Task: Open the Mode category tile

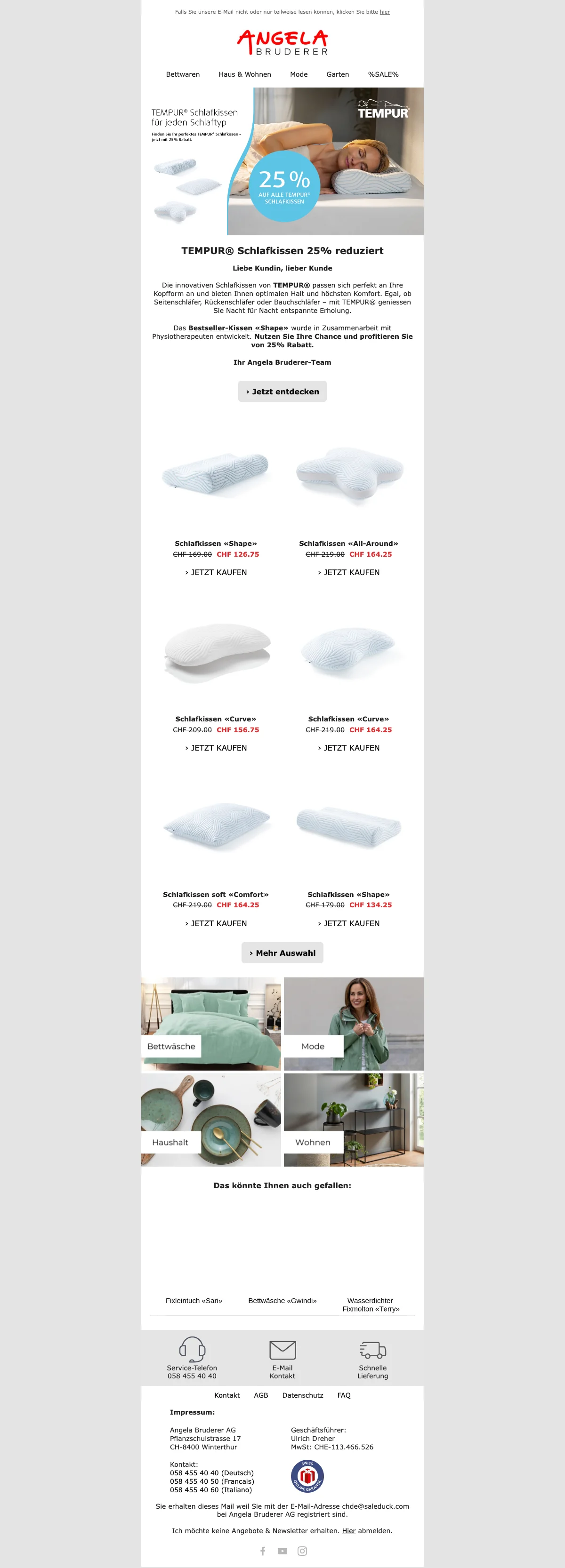Action: [353, 1024]
